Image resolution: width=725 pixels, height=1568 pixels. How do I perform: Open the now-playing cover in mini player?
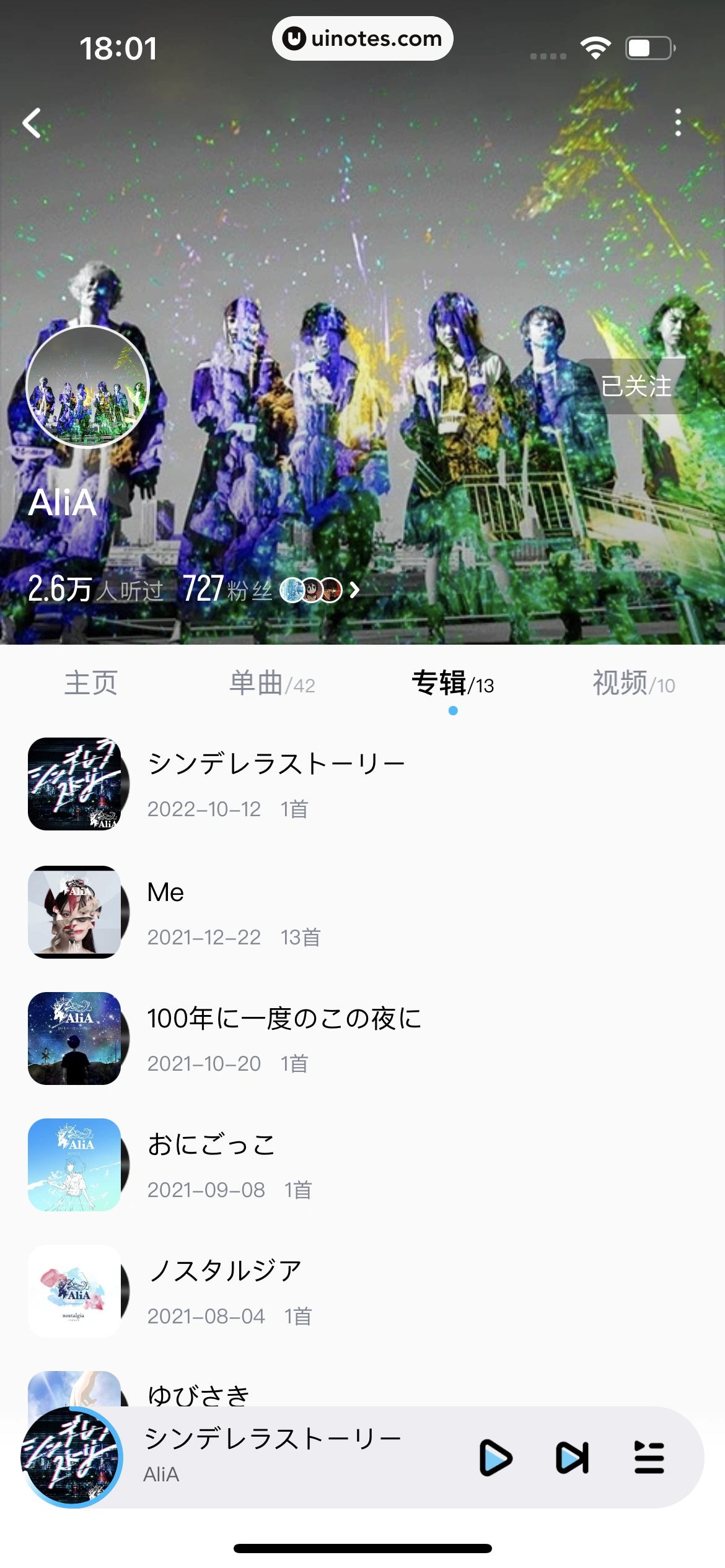click(x=72, y=1458)
